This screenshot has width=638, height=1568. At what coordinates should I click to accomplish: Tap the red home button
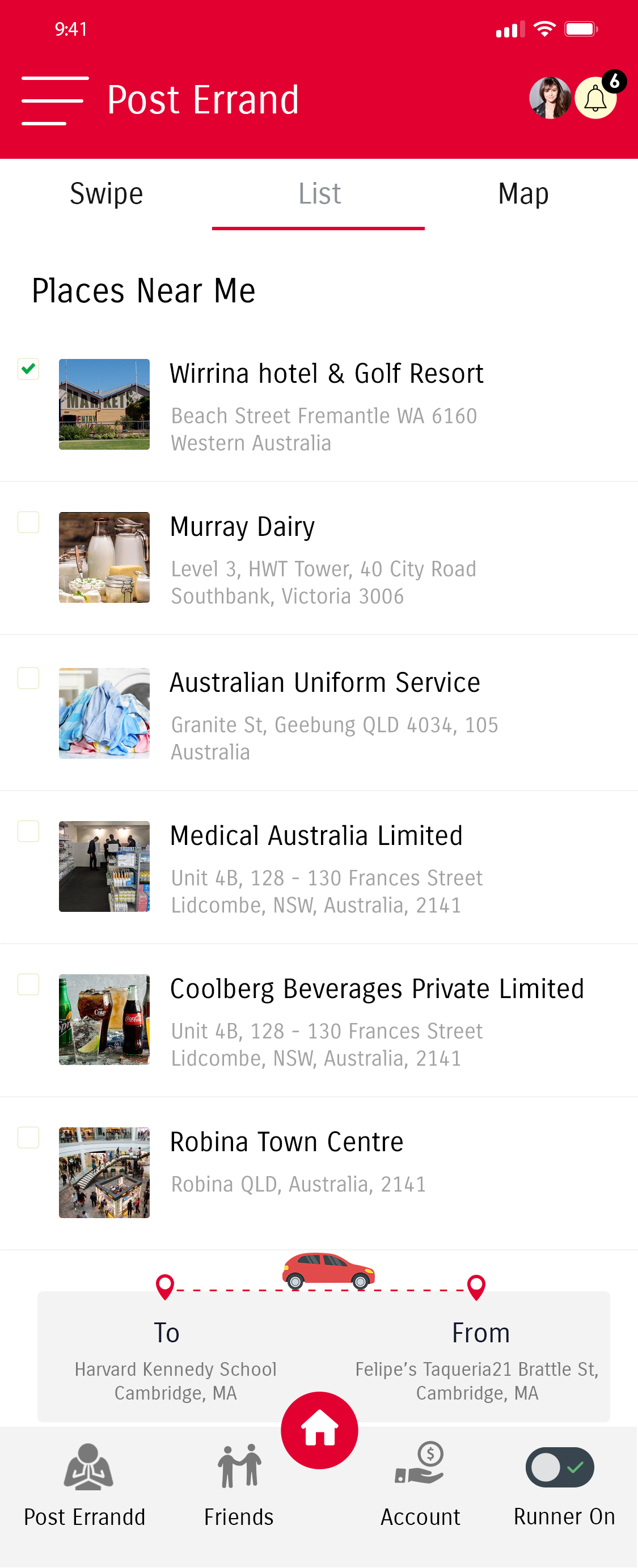[x=319, y=1430]
